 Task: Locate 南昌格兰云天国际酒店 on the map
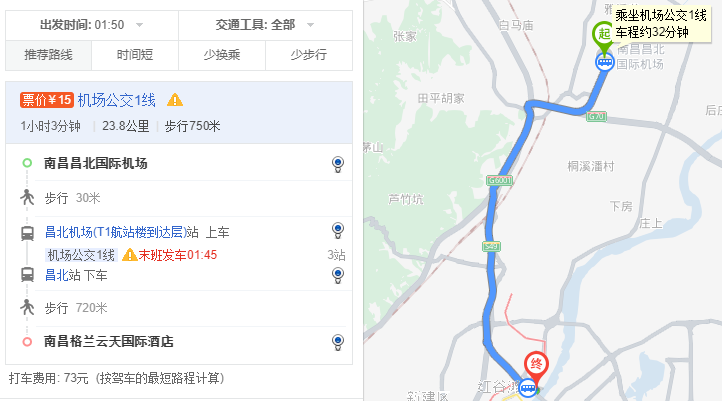[338, 342]
